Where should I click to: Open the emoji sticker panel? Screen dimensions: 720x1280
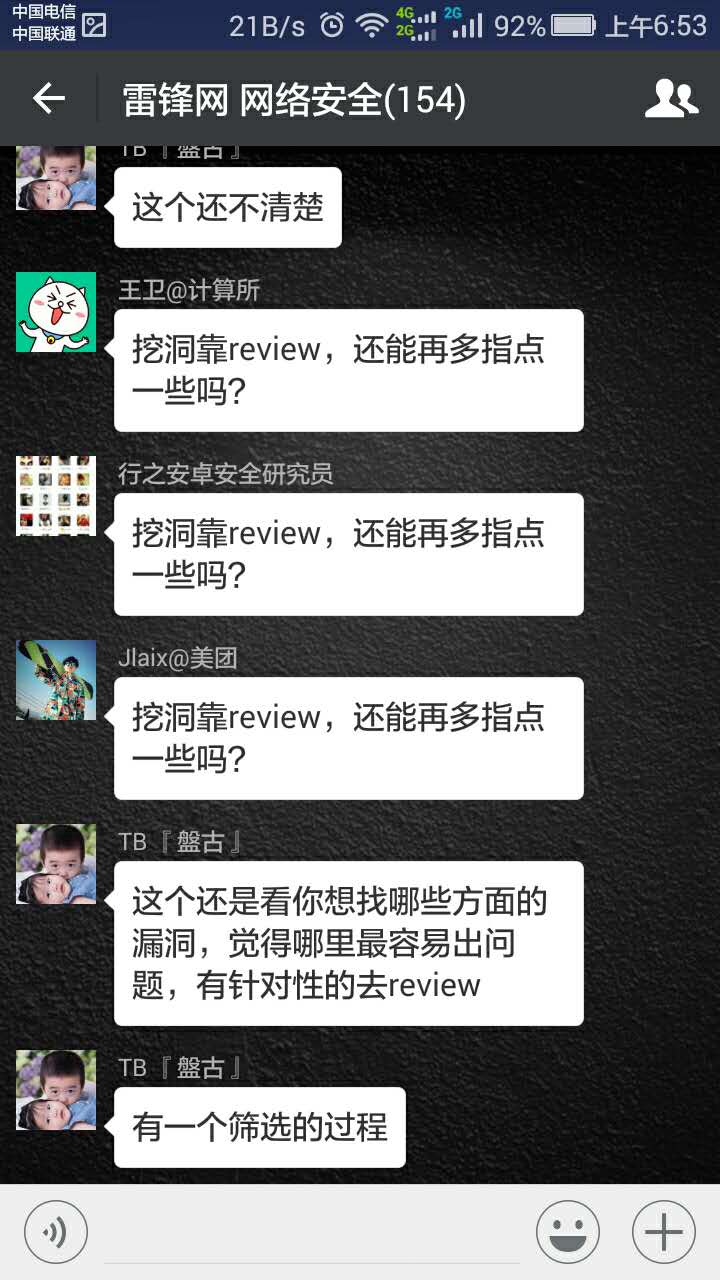click(x=568, y=1231)
